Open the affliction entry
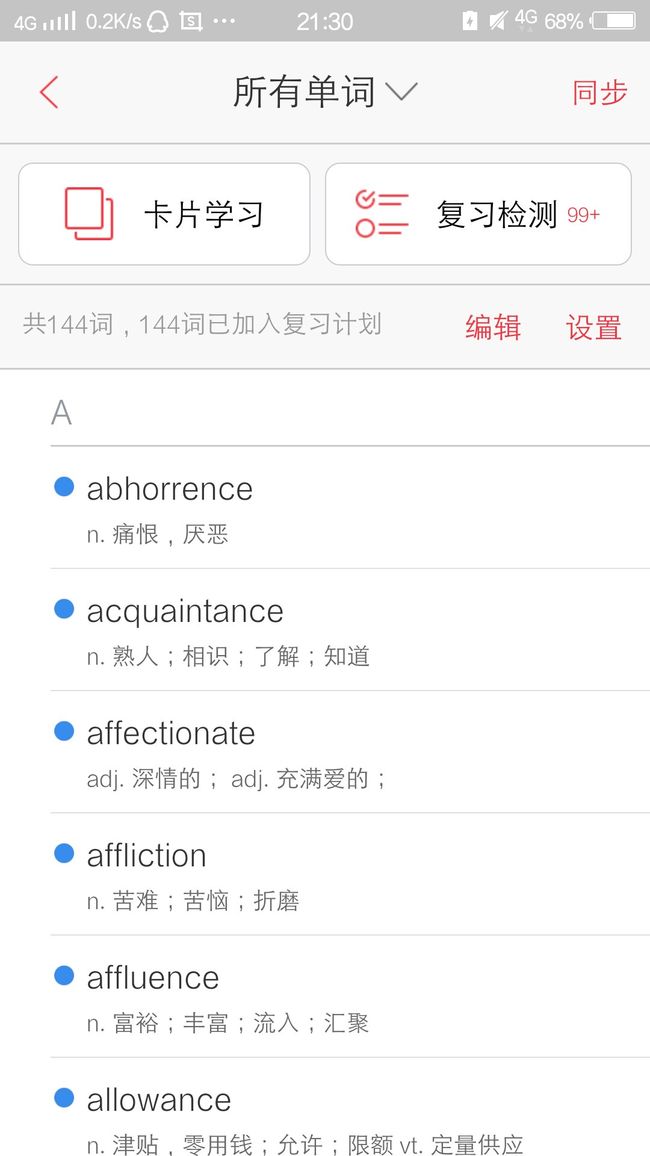Screen dimensions: 650x1156 (x=350, y=875)
